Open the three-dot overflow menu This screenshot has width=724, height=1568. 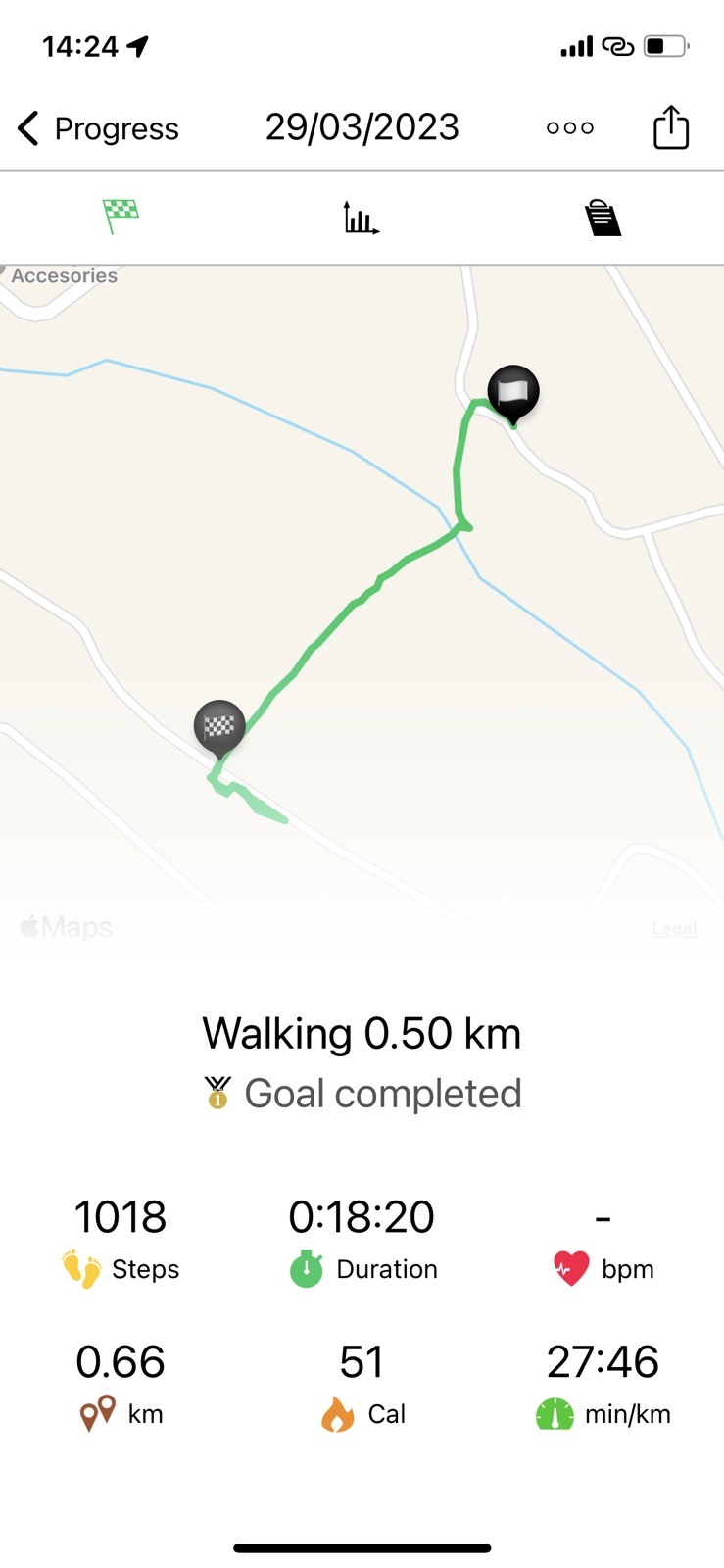point(570,128)
